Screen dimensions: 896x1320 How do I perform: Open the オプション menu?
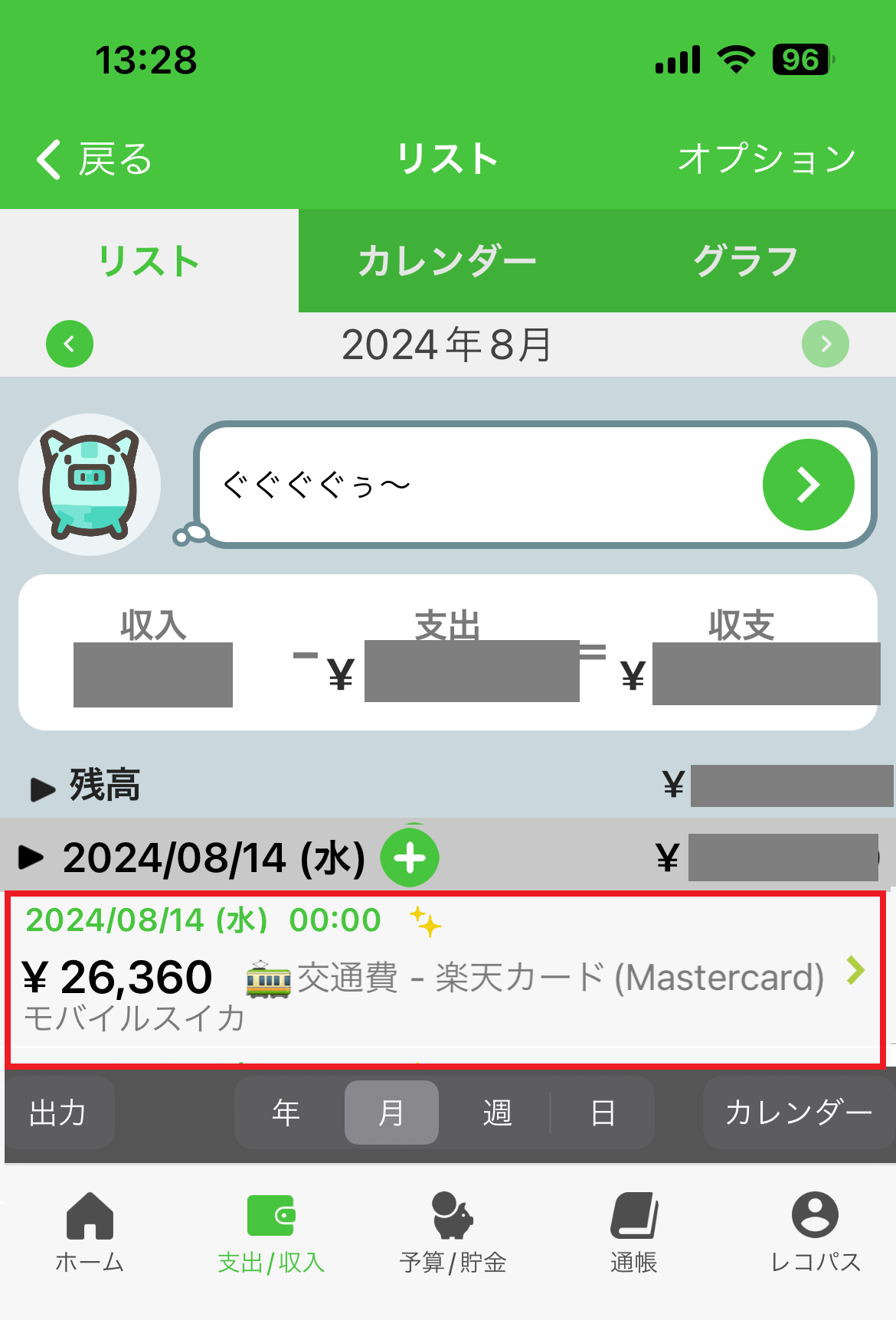[x=767, y=159]
